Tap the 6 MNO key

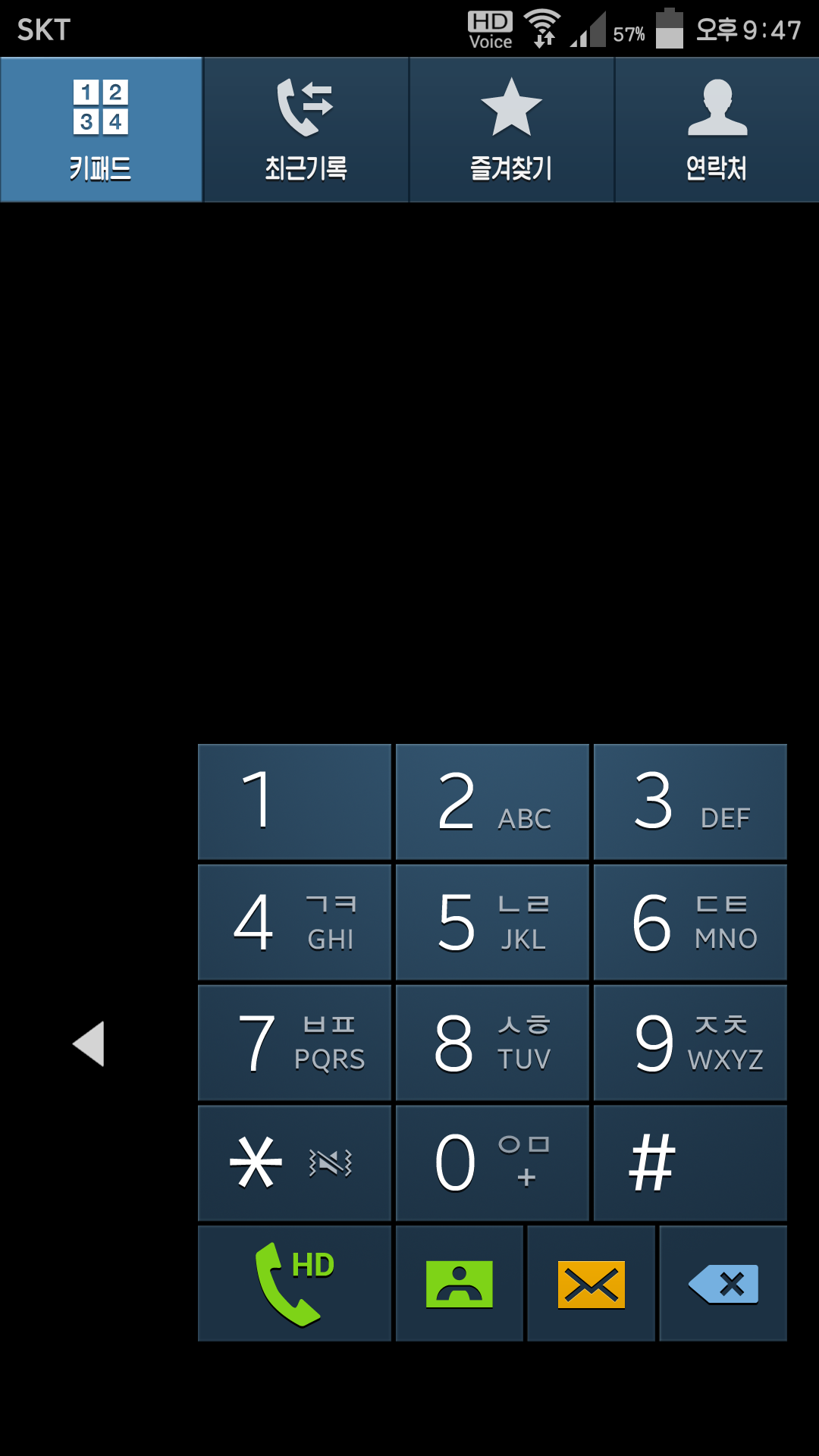click(690, 922)
